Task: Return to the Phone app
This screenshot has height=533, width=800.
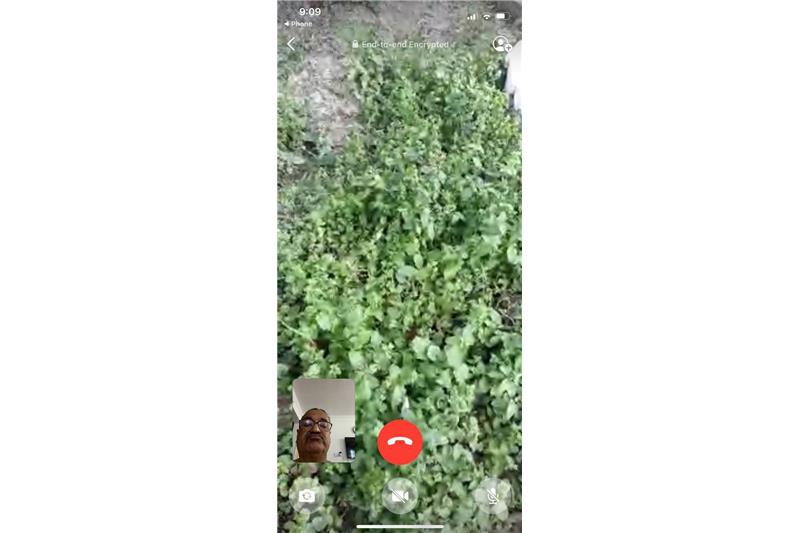Action: click(299, 23)
